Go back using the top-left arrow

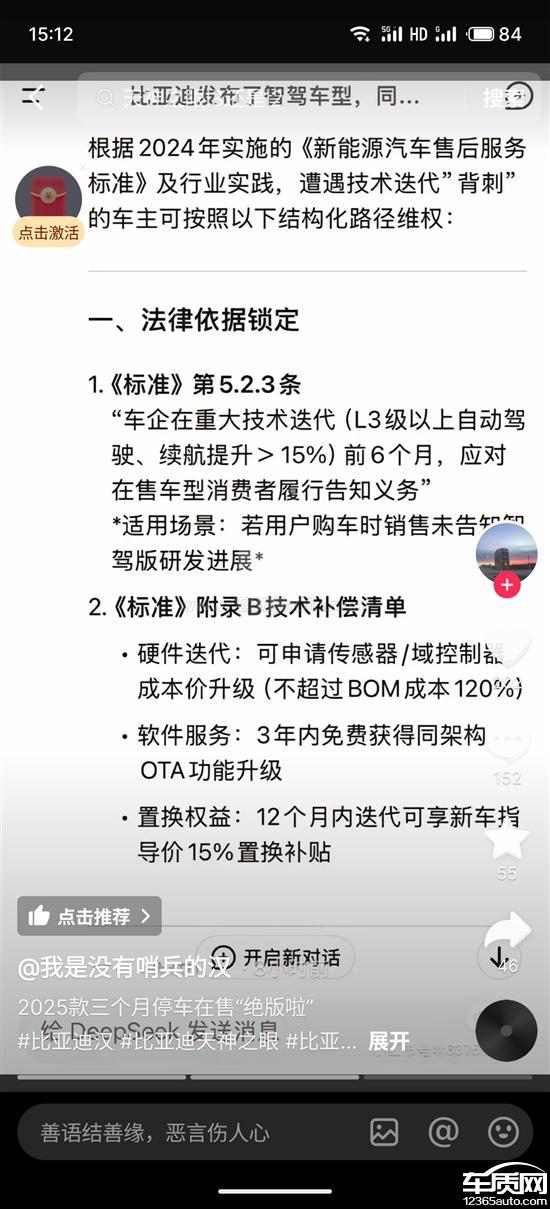pyautogui.click(x=33, y=97)
